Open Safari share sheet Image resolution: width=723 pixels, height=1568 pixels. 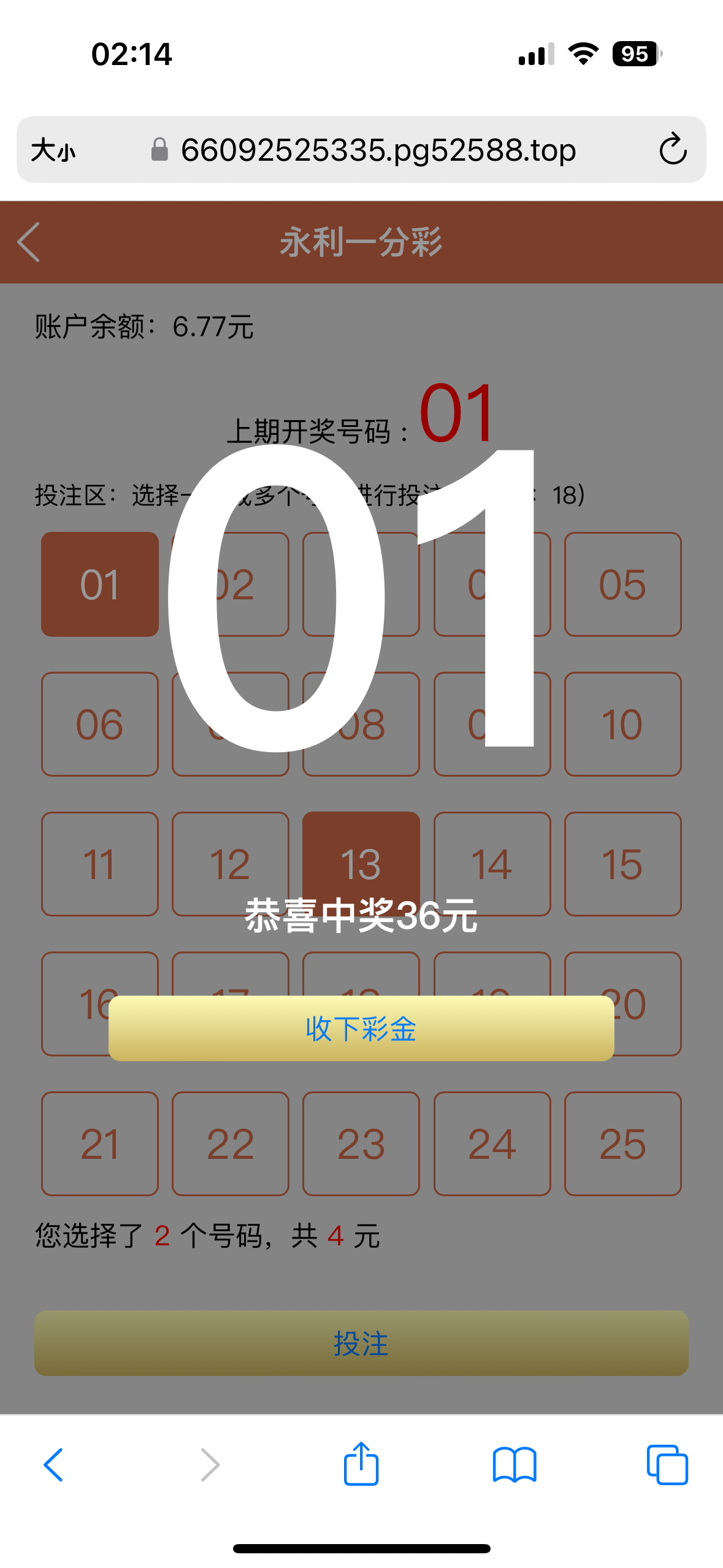click(x=361, y=1464)
